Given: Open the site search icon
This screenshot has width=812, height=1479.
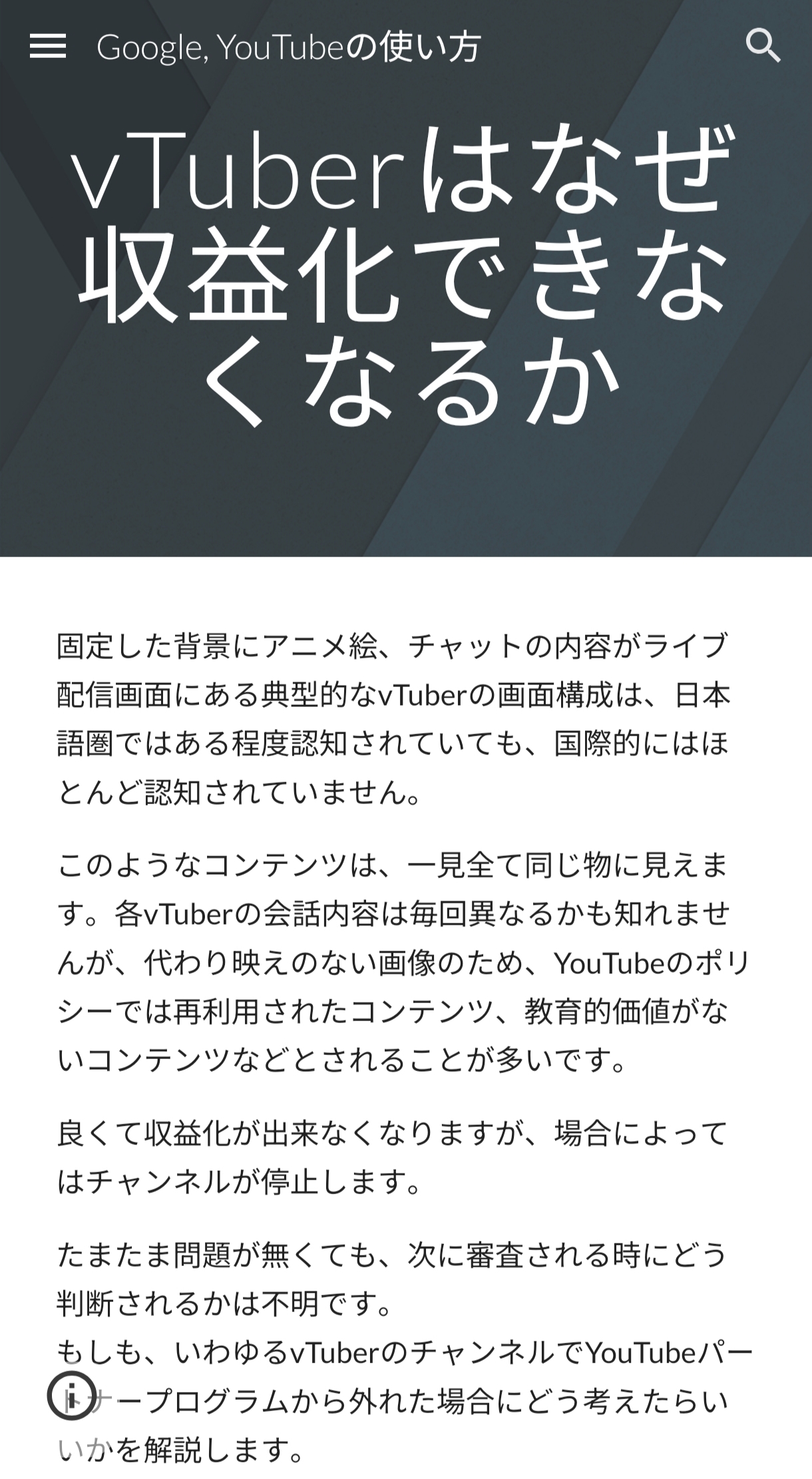Looking at the screenshot, I should pyautogui.click(x=763, y=46).
